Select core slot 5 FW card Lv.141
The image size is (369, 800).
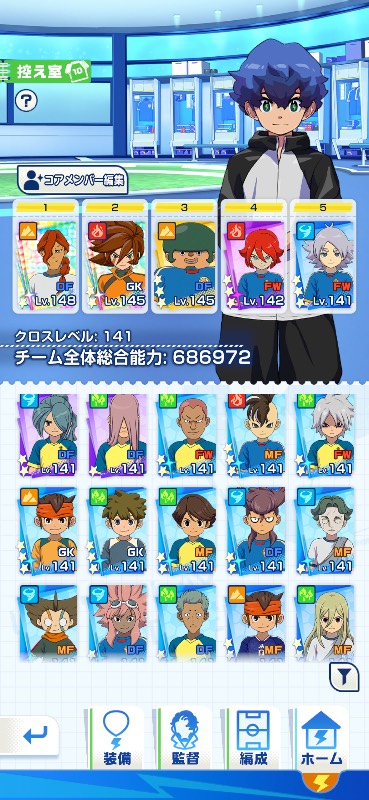point(323,256)
